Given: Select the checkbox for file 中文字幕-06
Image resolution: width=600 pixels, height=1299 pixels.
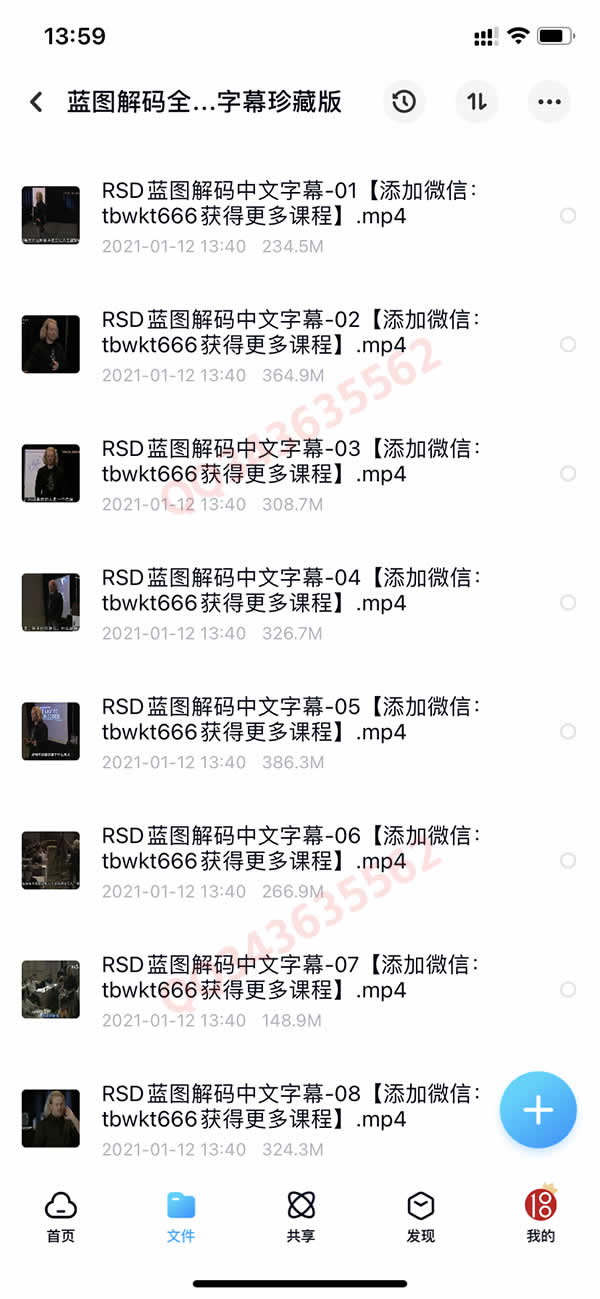Looking at the screenshot, I should pyautogui.click(x=568, y=860).
